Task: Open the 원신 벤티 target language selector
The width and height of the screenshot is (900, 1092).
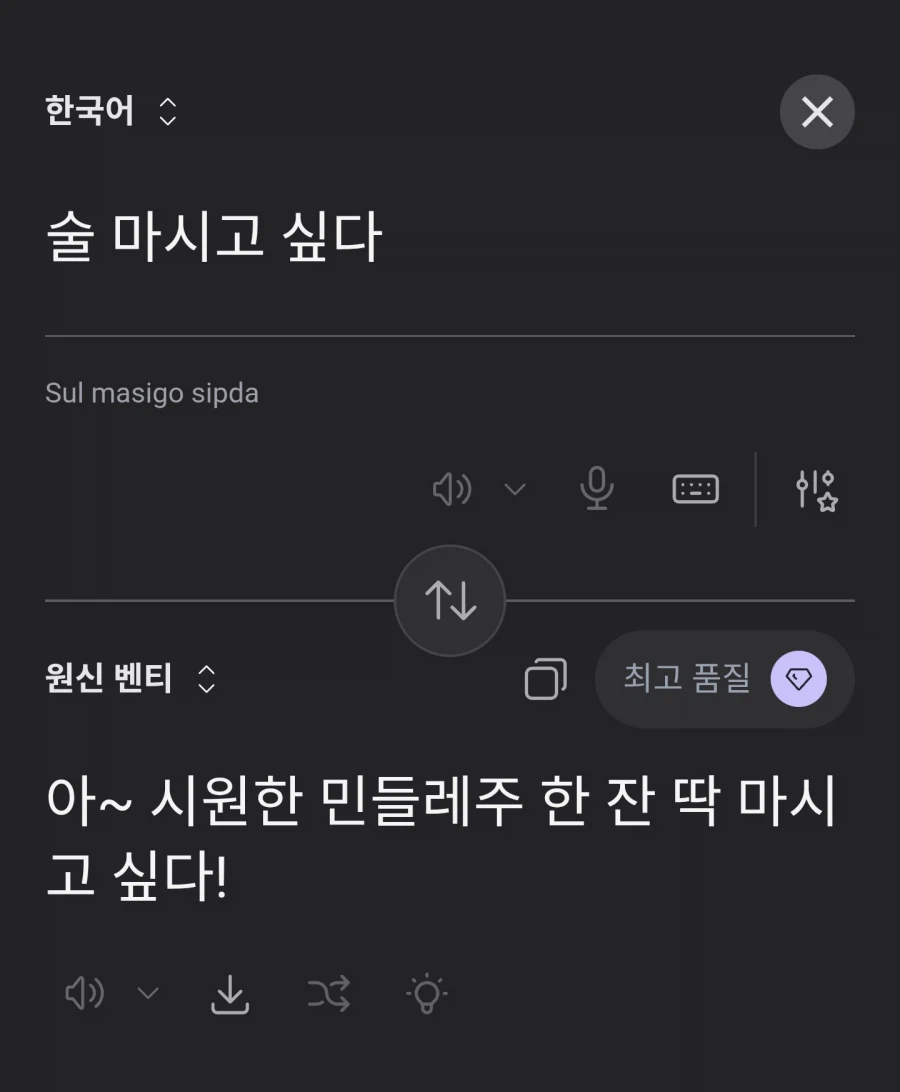Action: pyautogui.click(x=205, y=679)
